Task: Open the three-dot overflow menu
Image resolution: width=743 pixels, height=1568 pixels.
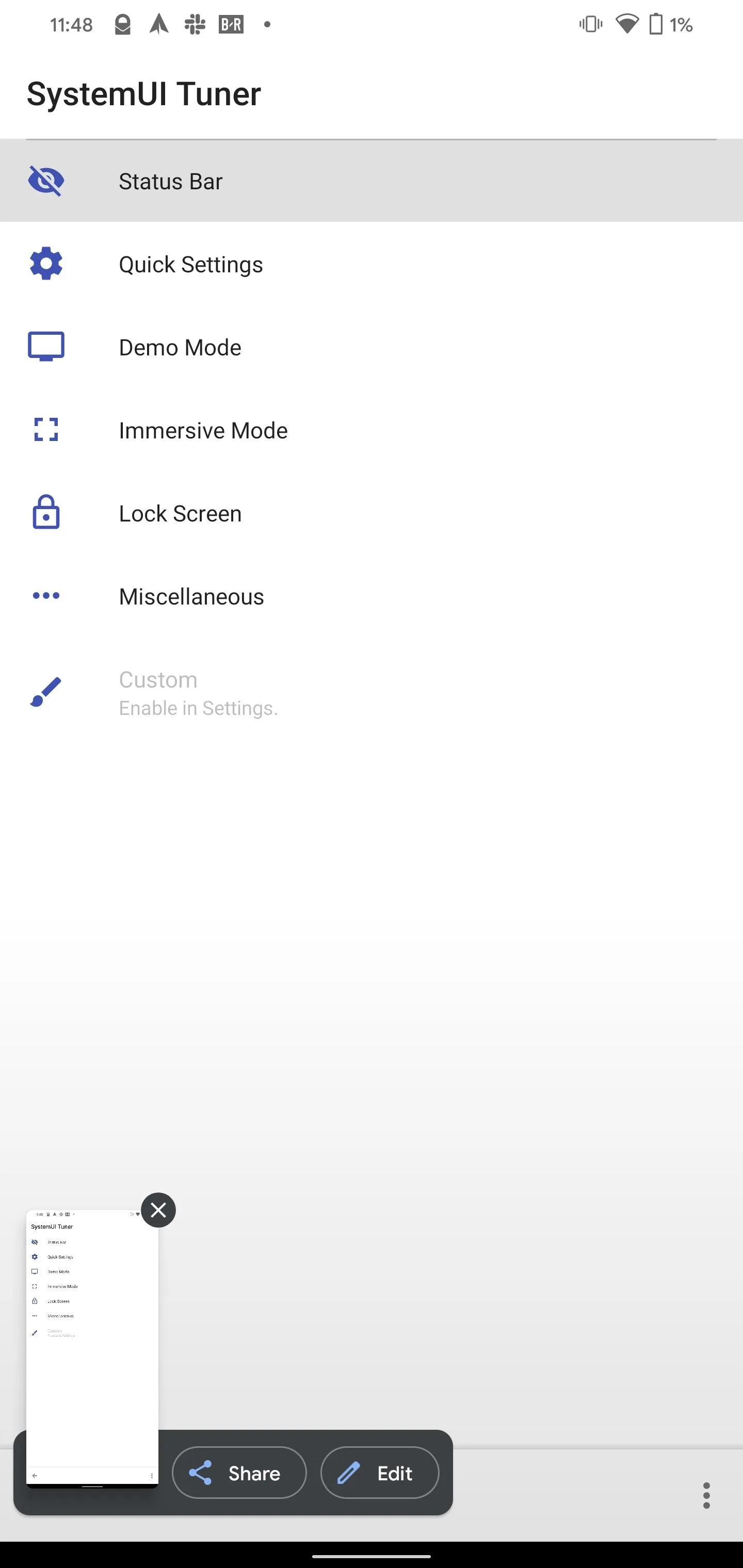Action: click(706, 1495)
